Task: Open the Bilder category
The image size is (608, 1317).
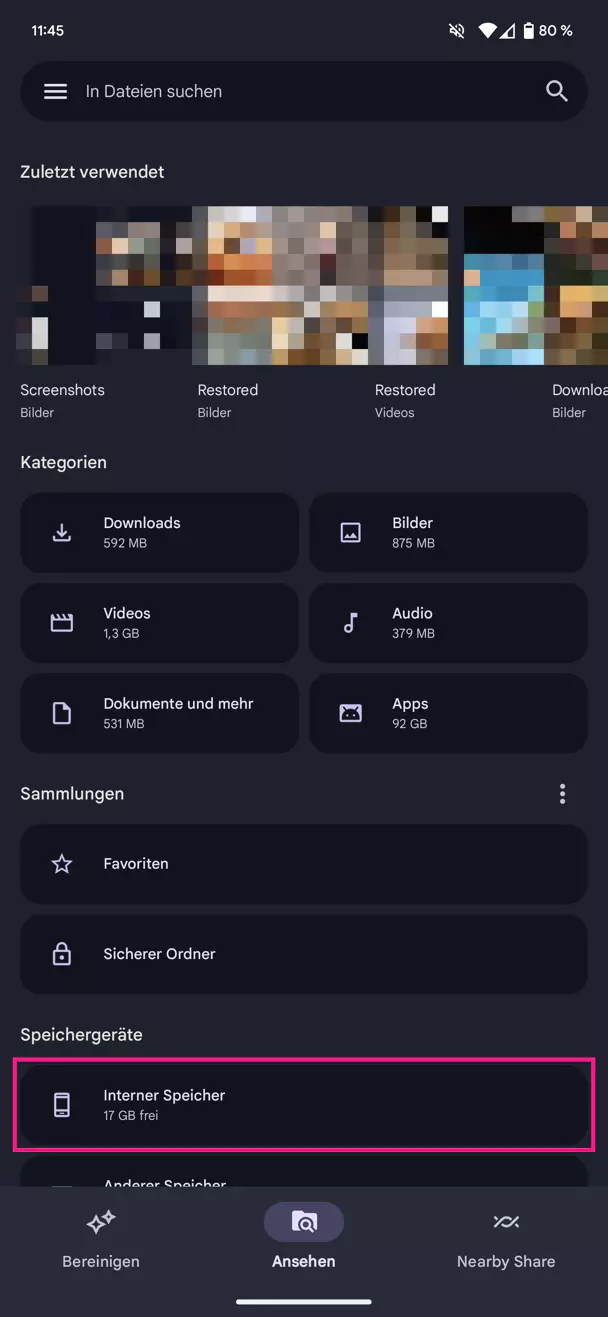Action: 448,532
